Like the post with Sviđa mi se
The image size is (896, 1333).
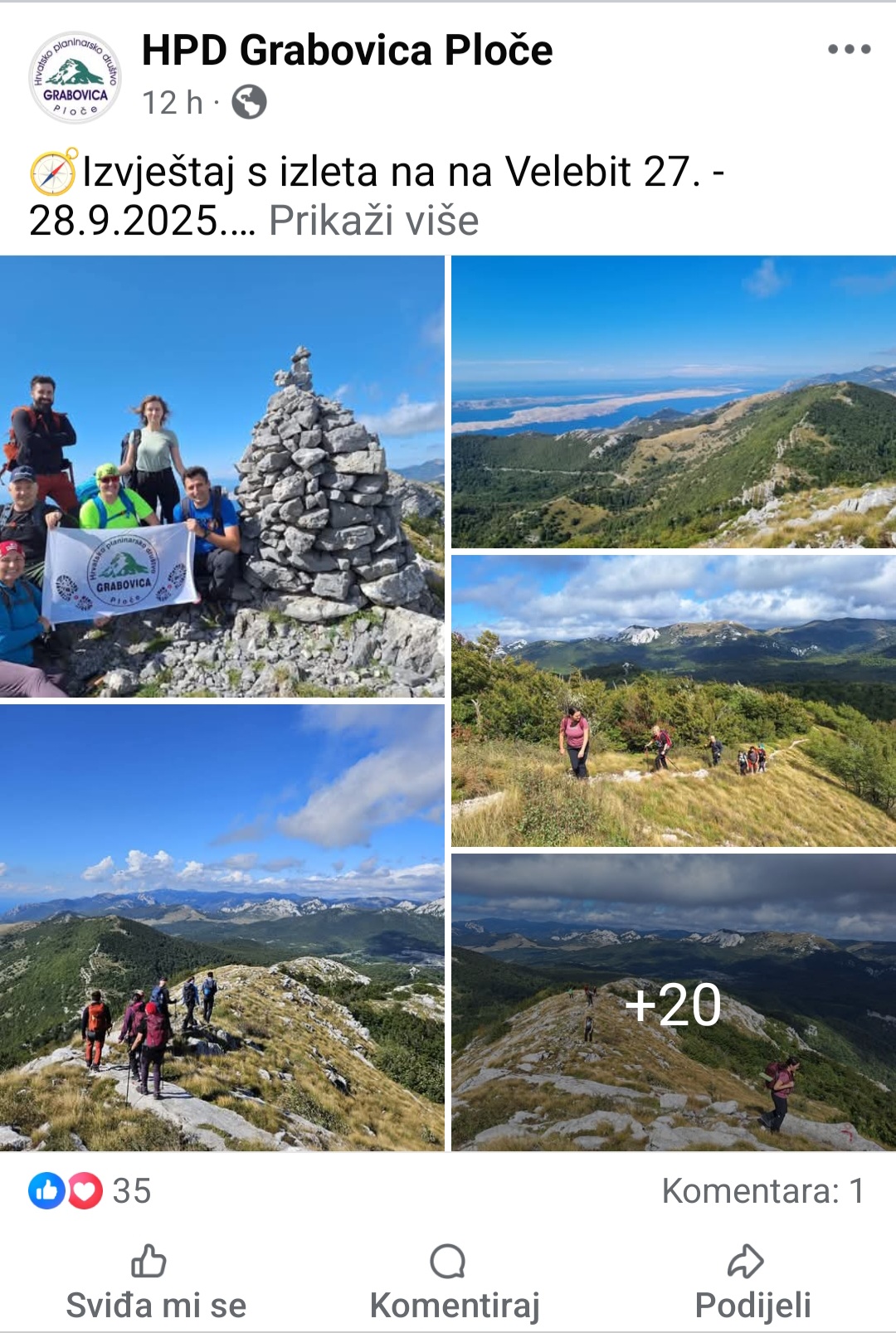(155, 1282)
